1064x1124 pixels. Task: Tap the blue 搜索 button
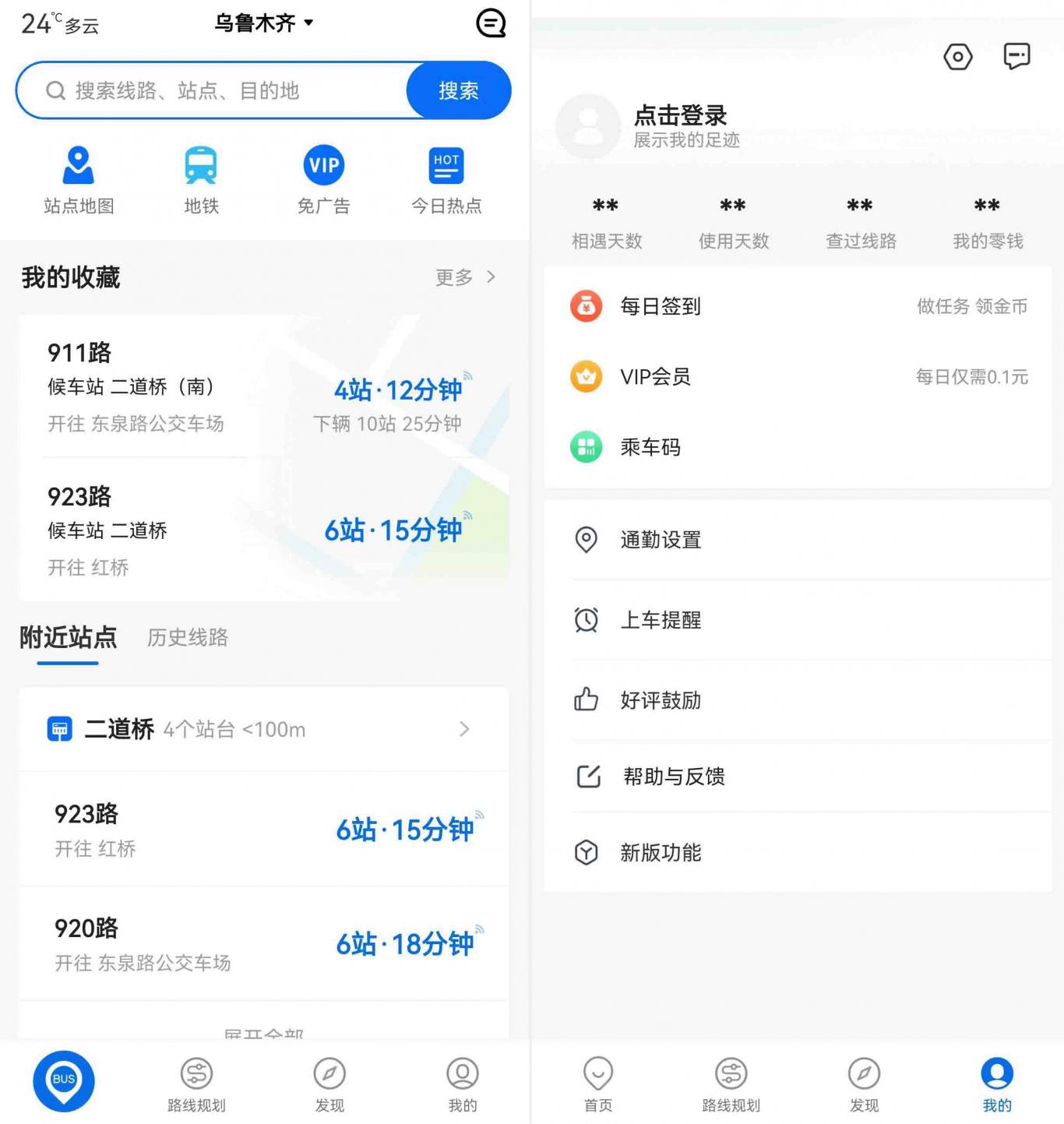coord(458,90)
